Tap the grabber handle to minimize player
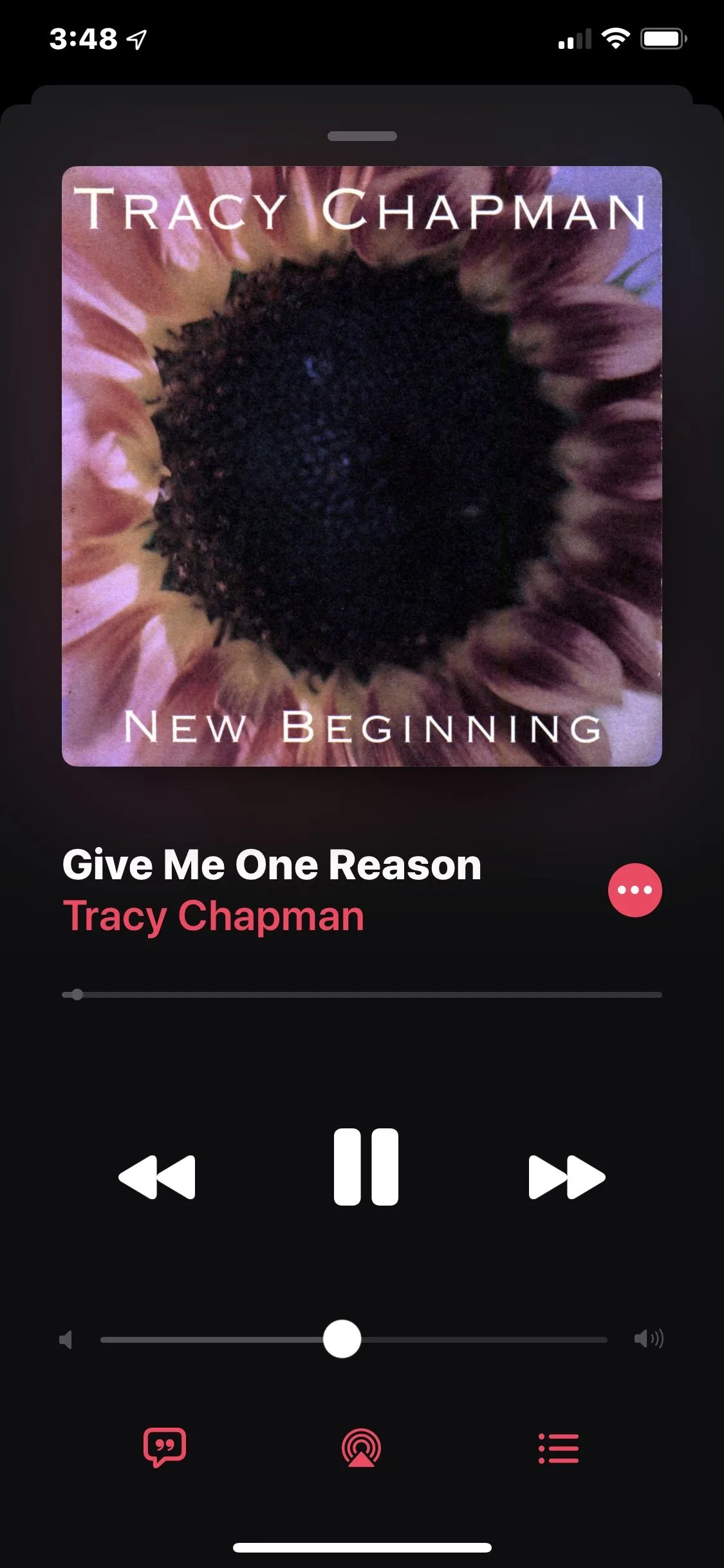The image size is (724, 1568). point(362,136)
